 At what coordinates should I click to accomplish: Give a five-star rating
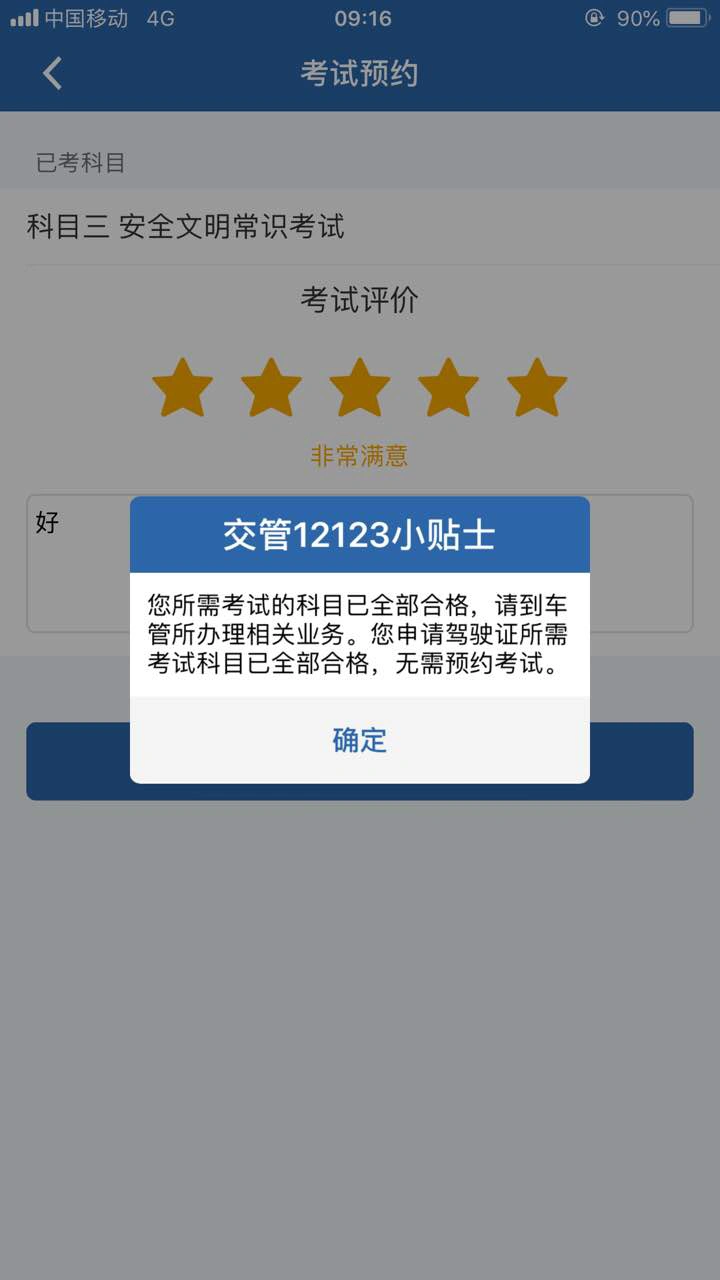point(537,388)
